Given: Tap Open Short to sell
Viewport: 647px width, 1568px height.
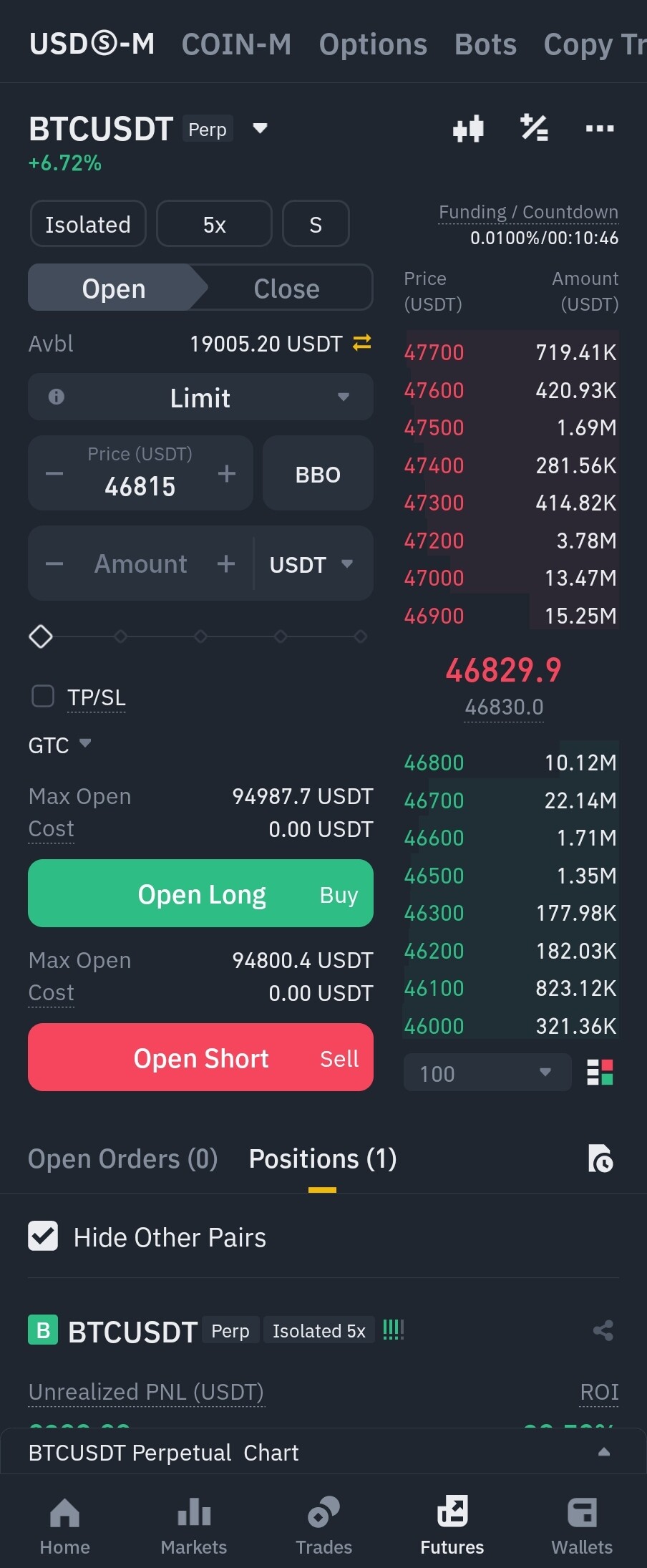Looking at the screenshot, I should tap(200, 1058).
